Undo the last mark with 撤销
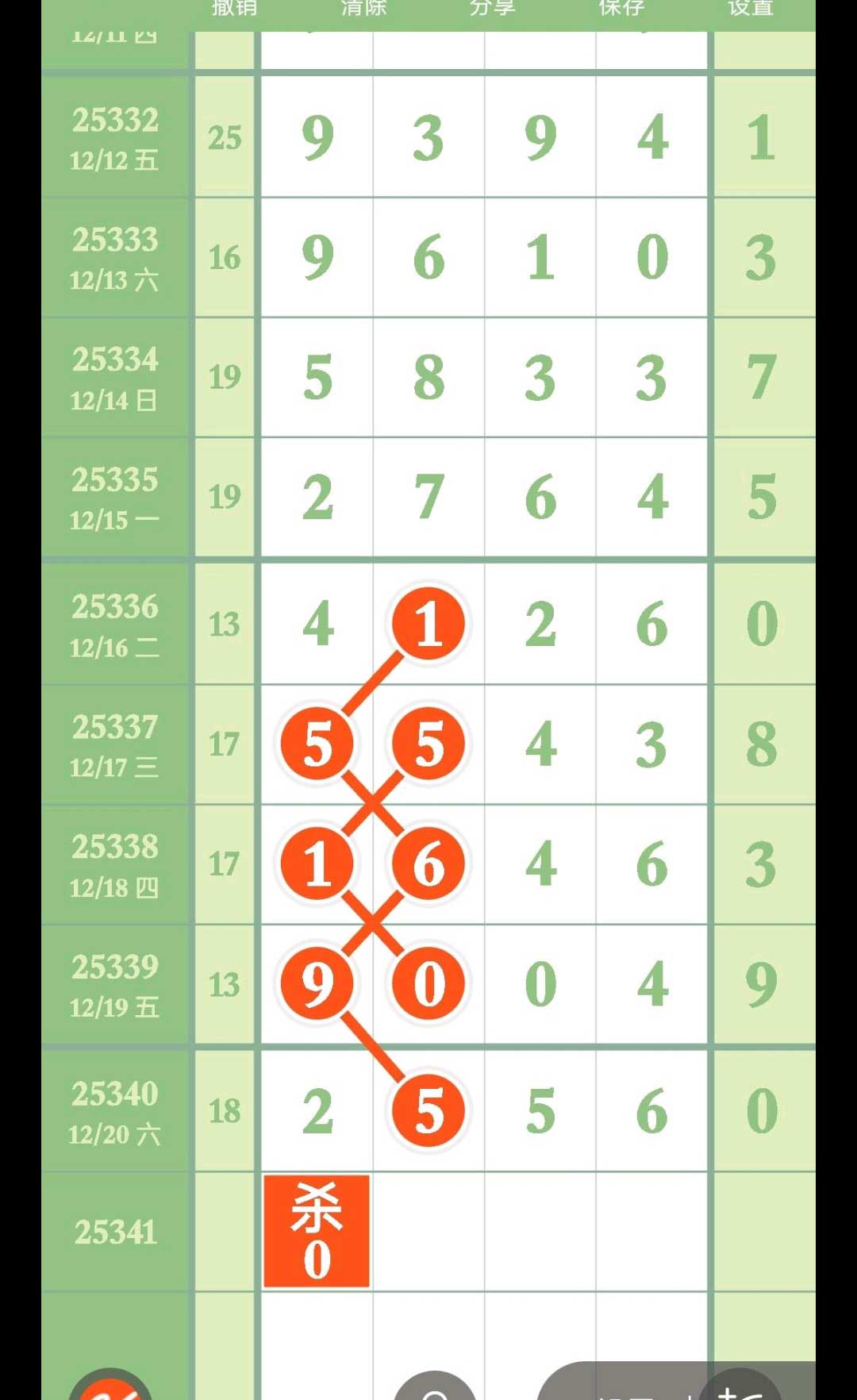This screenshot has width=857, height=1400. (x=234, y=8)
